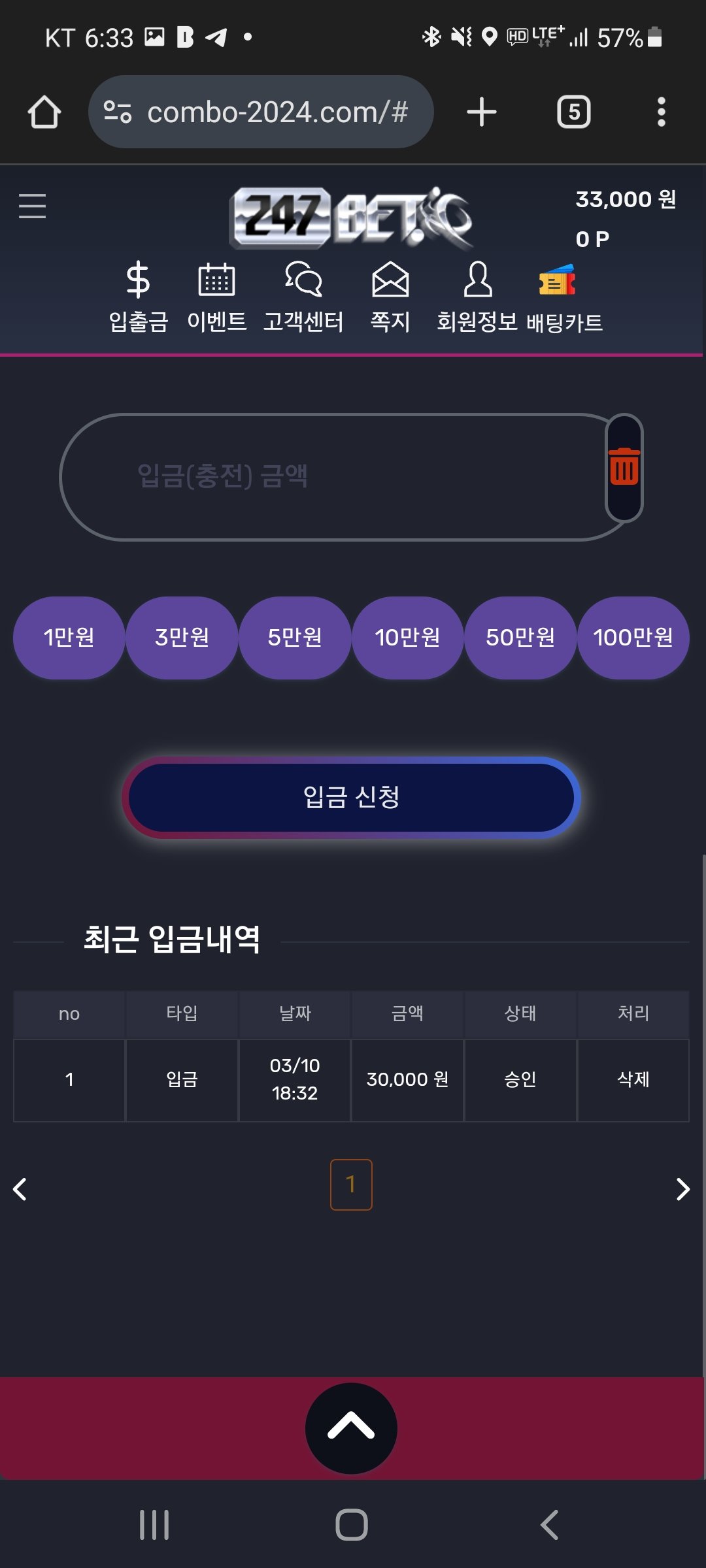Select the 5만원 amount chip
Image resolution: width=706 pixels, height=1568 pixels.
pos(295,637)
